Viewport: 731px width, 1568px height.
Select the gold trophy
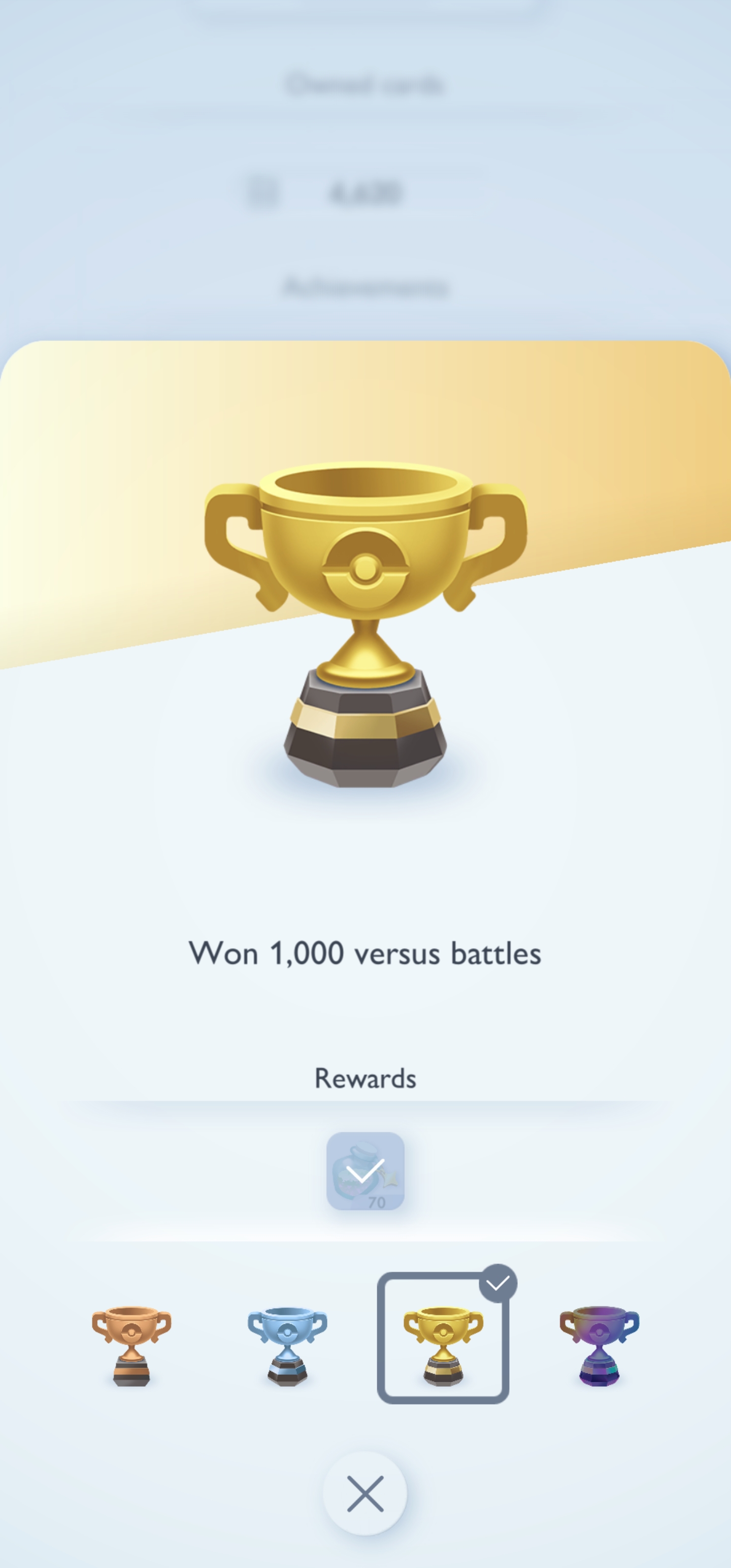coord(443,1346)
